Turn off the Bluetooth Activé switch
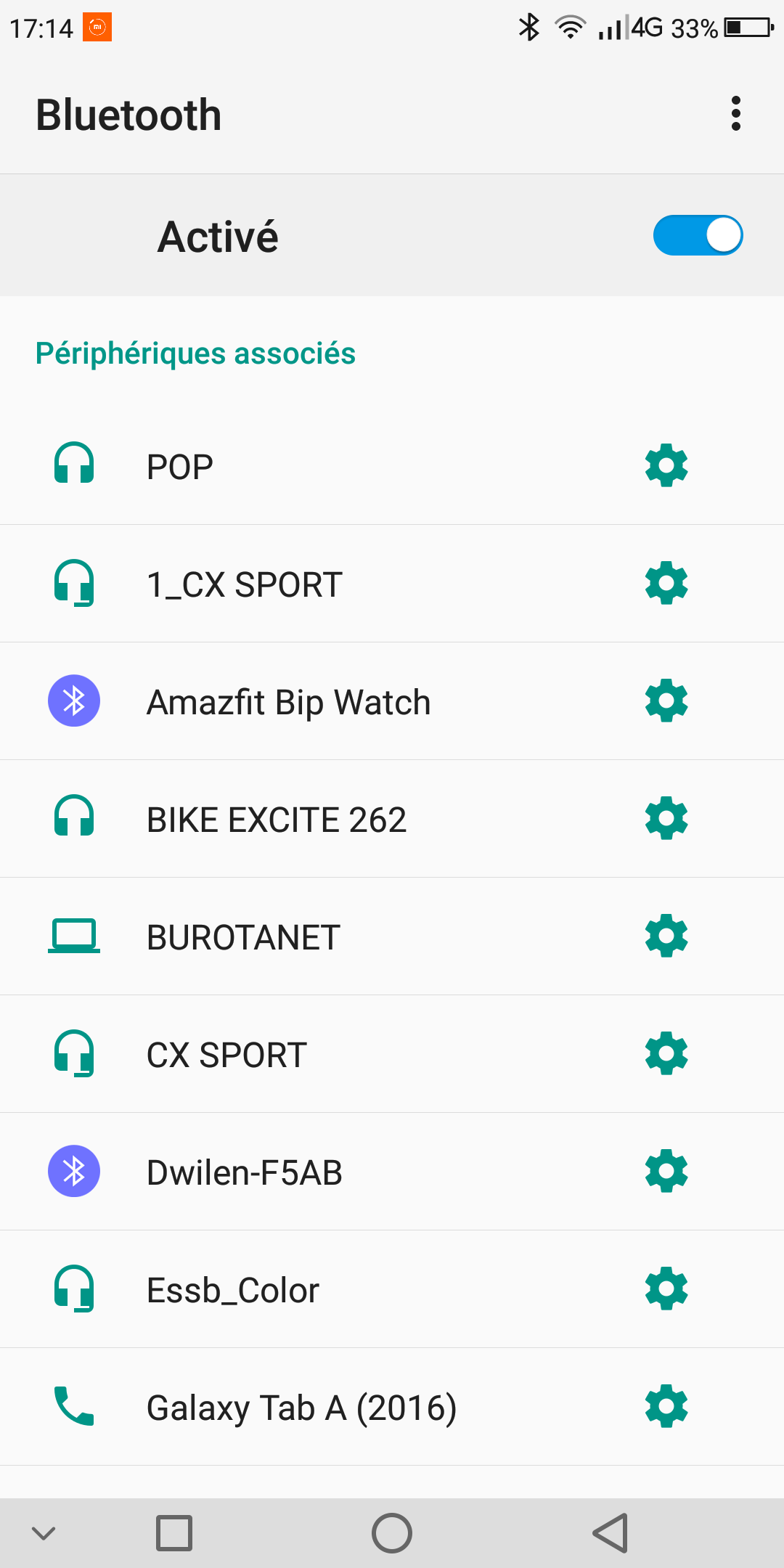Viewport: 784px width, 1568px height. click(698, 235)
